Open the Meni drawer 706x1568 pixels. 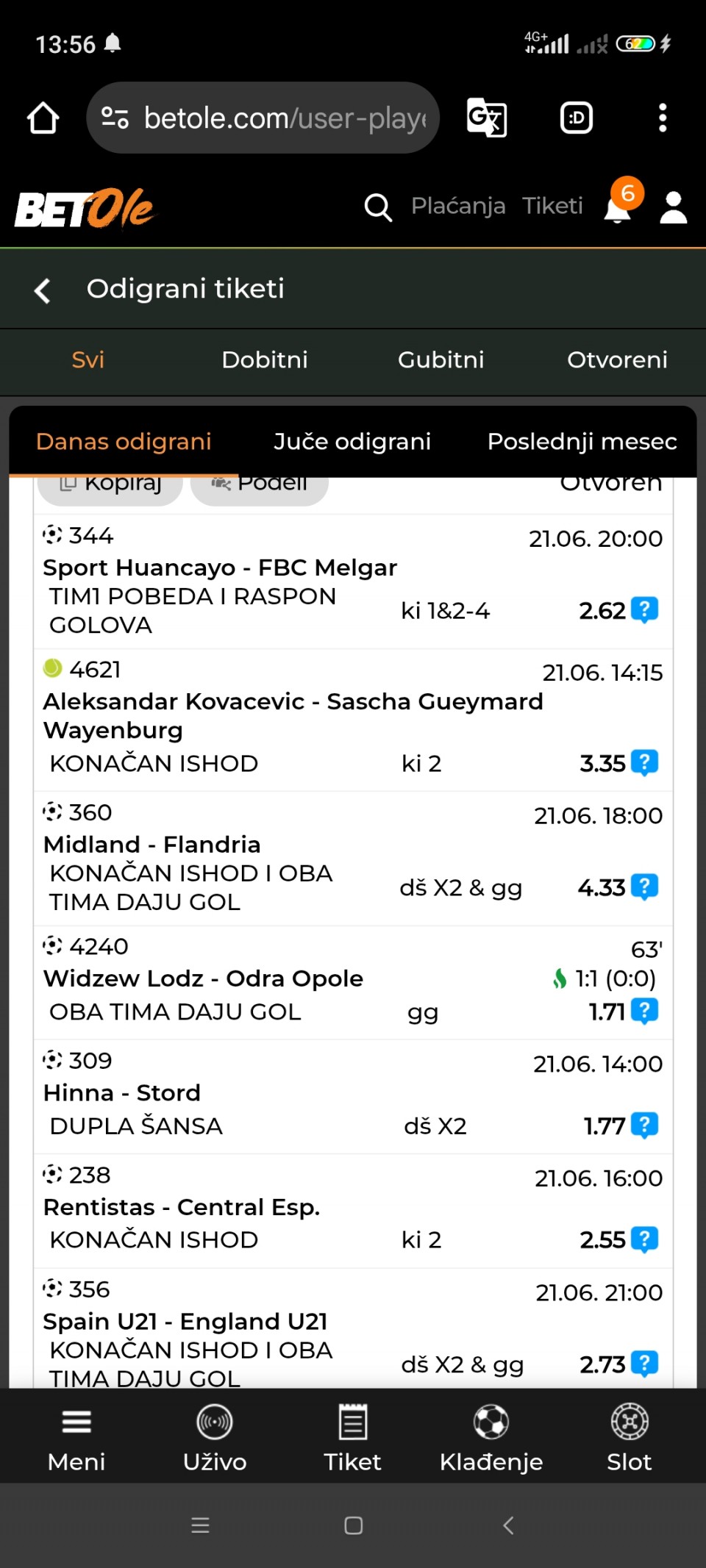76,1437
